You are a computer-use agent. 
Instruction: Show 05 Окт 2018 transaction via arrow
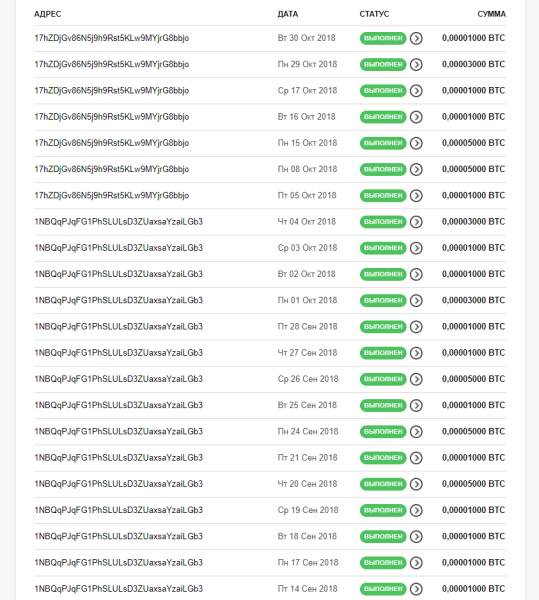click(x=416, y=196)
